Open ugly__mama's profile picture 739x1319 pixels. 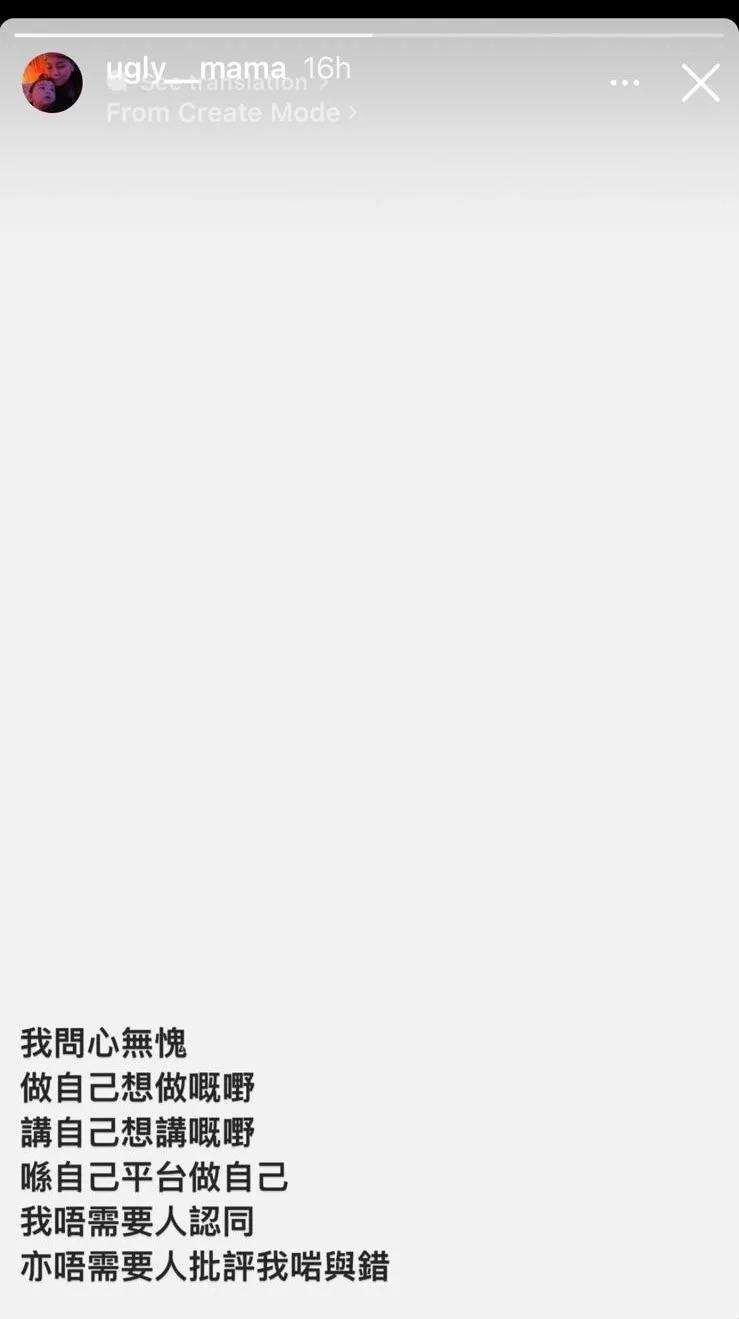click(x=52, y=83)
